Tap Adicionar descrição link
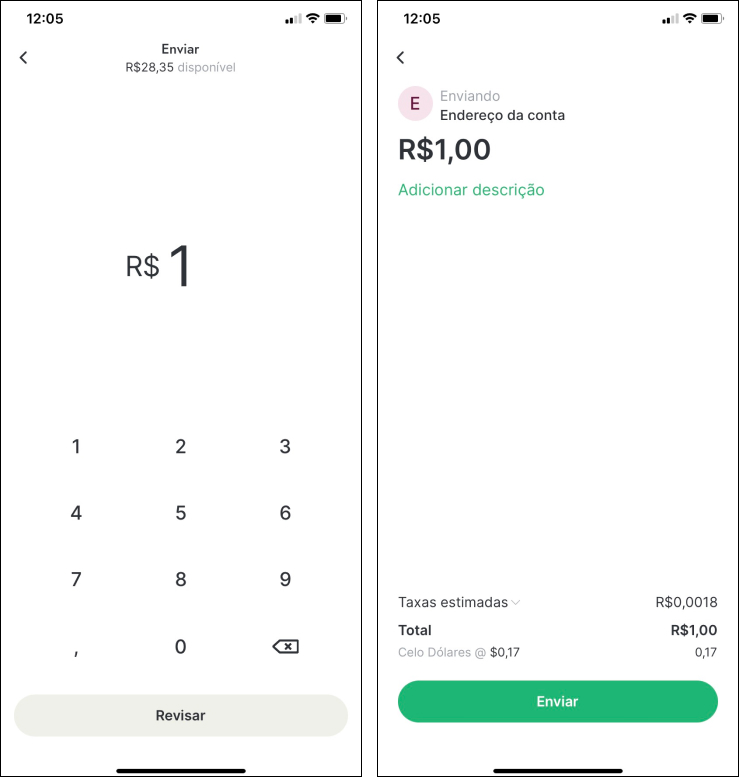This screenshot has height=777, width=739. (471, 190)
